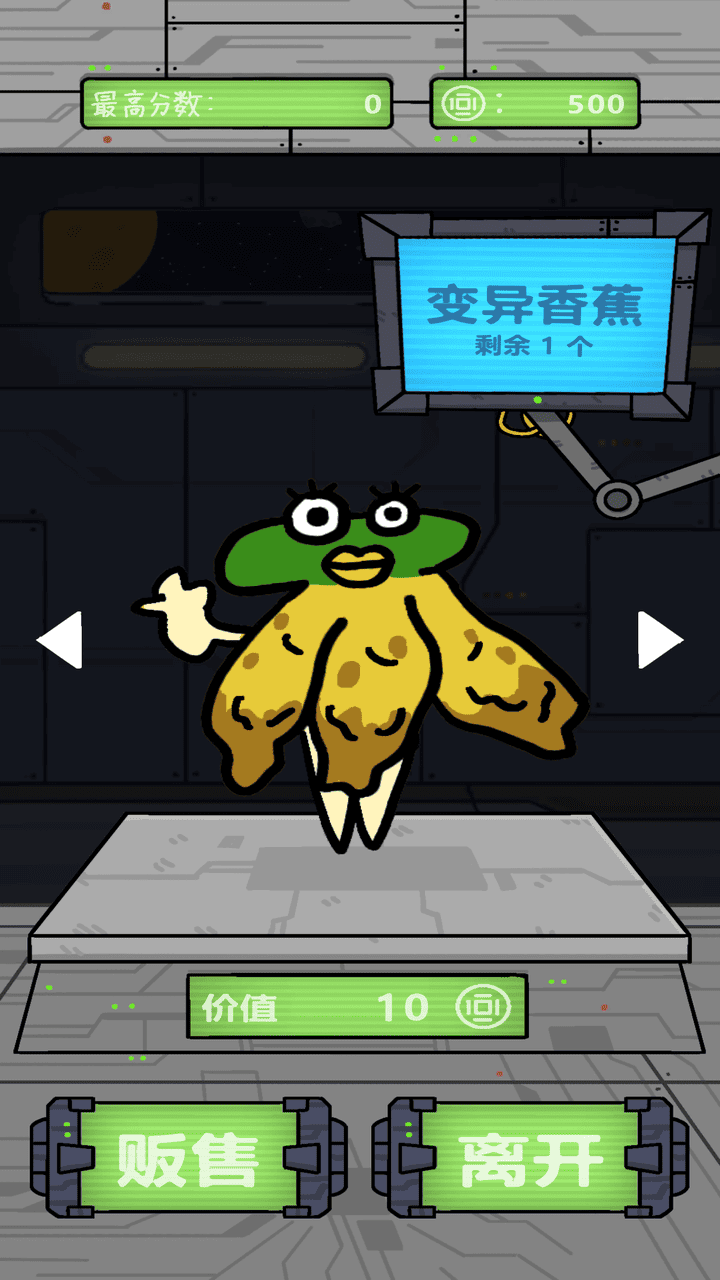Show the previous item with left arrow

tap(60, 640)
